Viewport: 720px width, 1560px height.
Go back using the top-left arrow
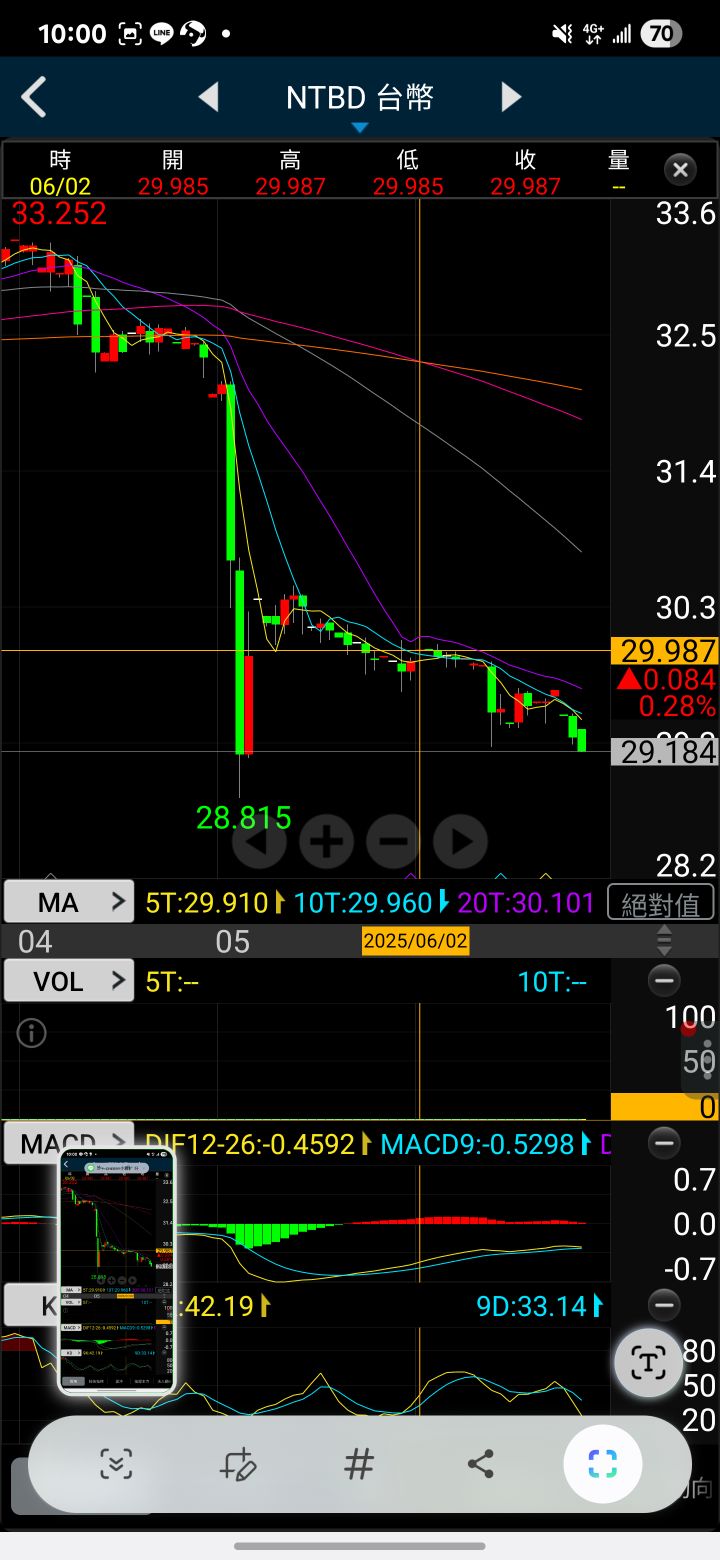[34, 98]
